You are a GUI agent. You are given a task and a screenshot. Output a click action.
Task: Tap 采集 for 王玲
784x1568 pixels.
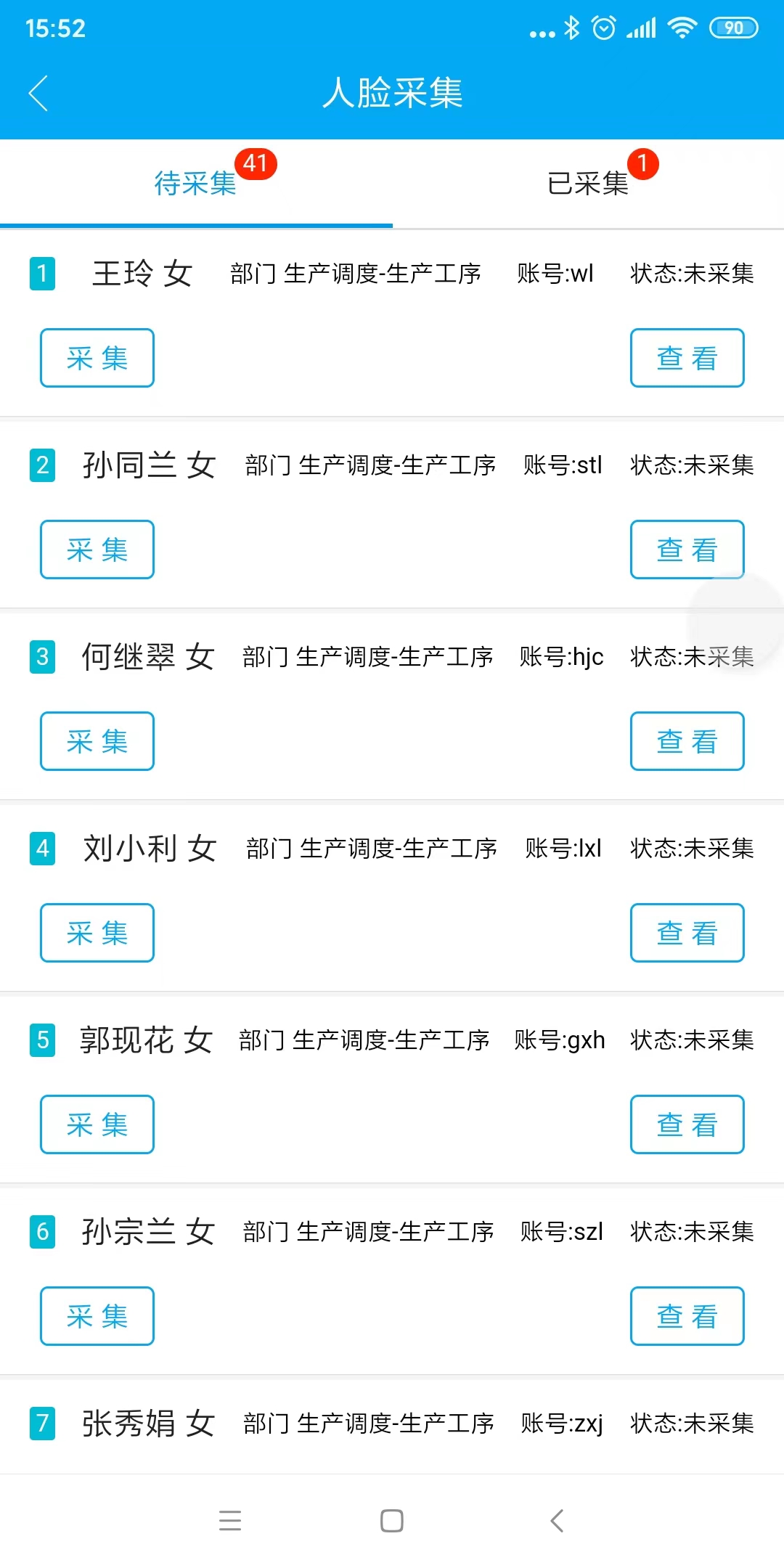pyautogui.click(x=97, y=358)
